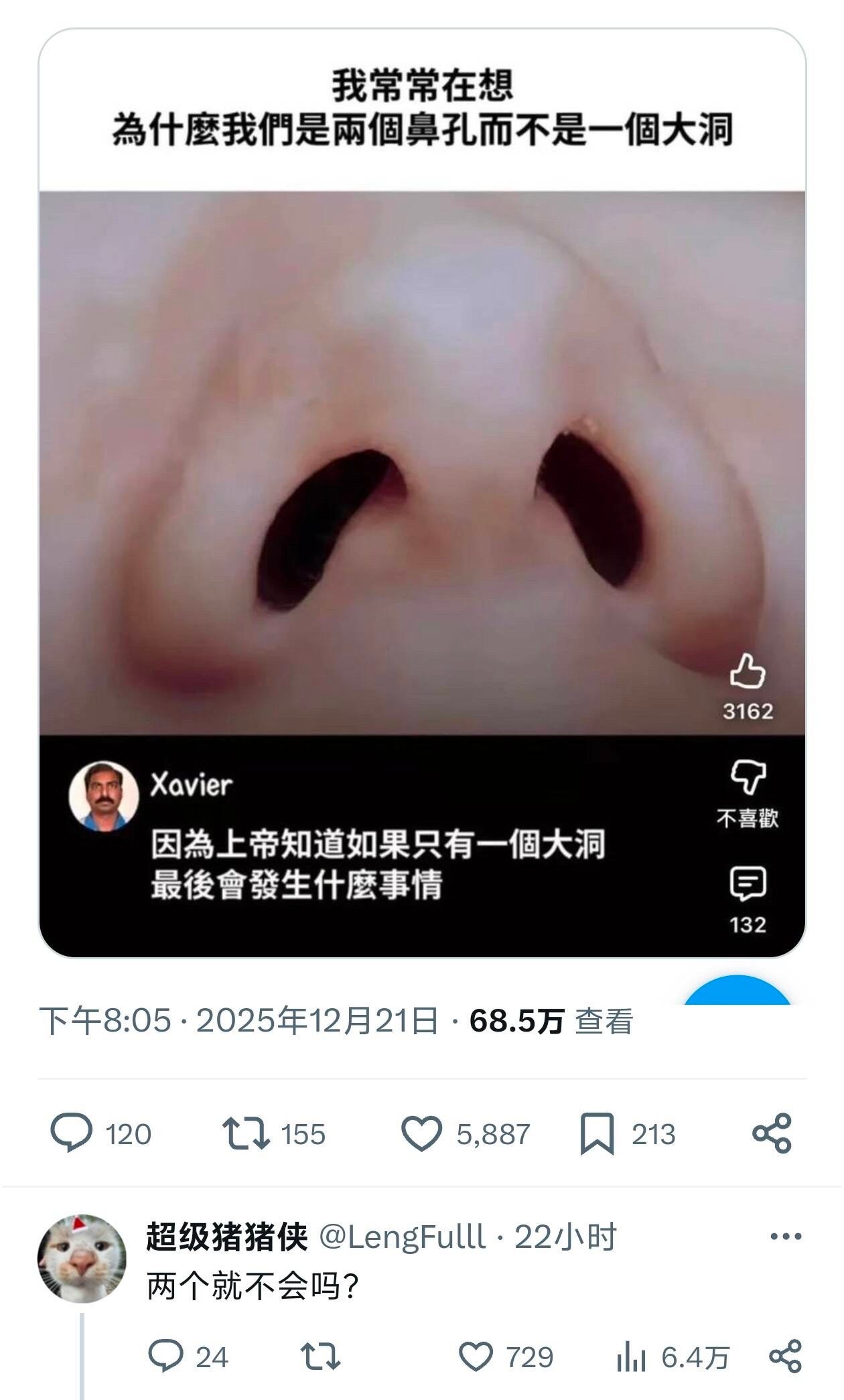The height and width of the screenshot is (1400, 844).
Task: Reply to 超级猪猪侠's comment
Action: 165,1357
